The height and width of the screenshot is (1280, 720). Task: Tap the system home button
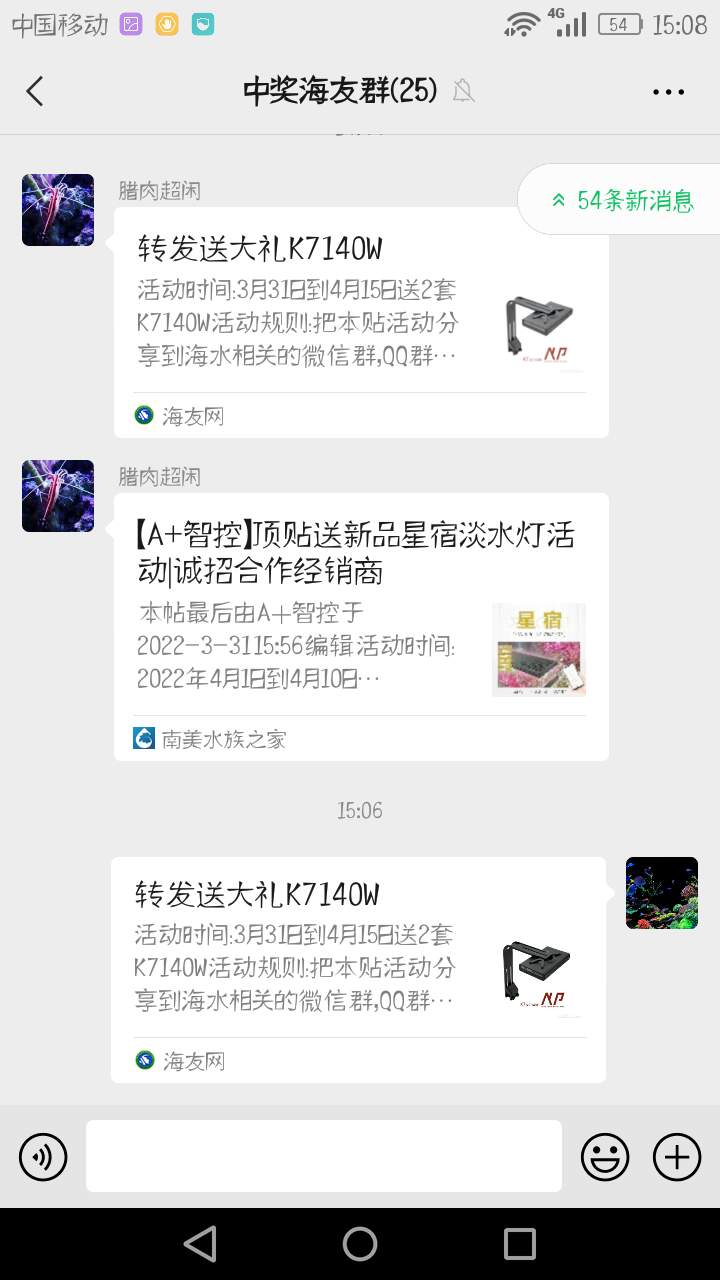pyautogui.click(x=360, y=1244)
